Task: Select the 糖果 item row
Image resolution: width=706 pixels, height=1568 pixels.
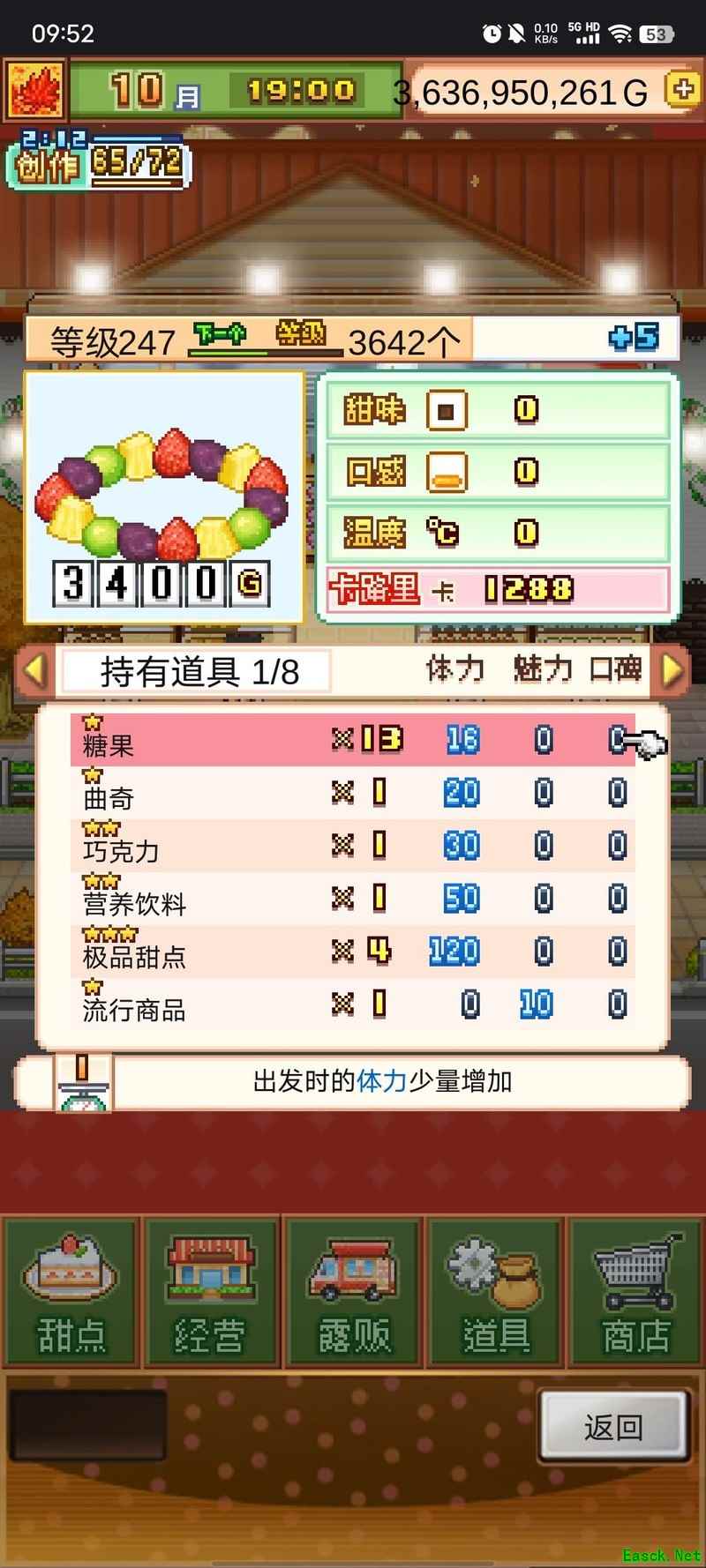Action: (353, 741)
